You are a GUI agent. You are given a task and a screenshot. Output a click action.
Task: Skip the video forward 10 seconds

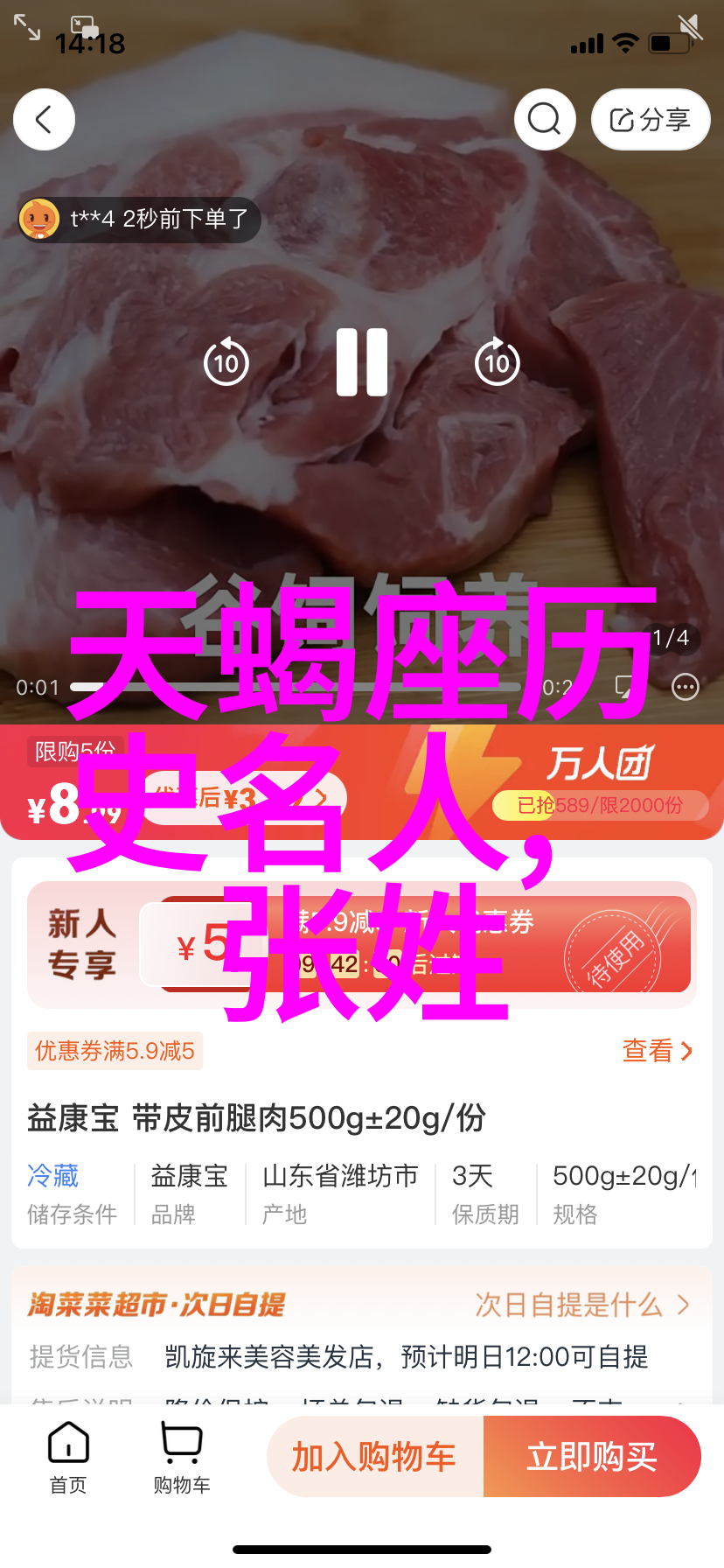pos(498,362)
